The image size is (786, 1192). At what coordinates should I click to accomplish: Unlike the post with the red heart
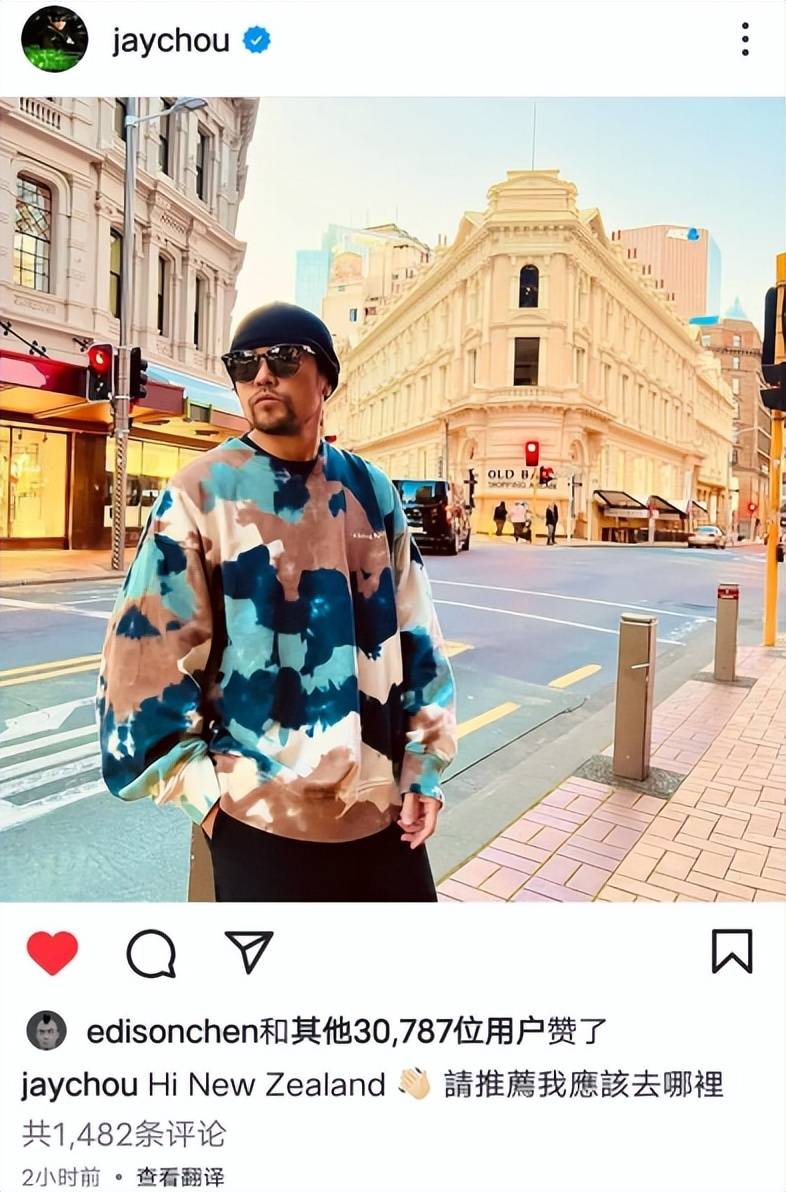(x=52, y=952)
